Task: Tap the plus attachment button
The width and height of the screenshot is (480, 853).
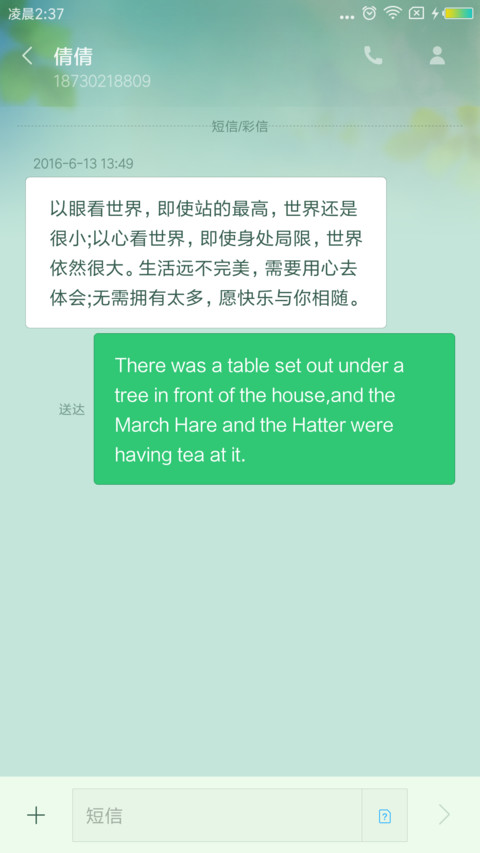Action: click(36, 815)
